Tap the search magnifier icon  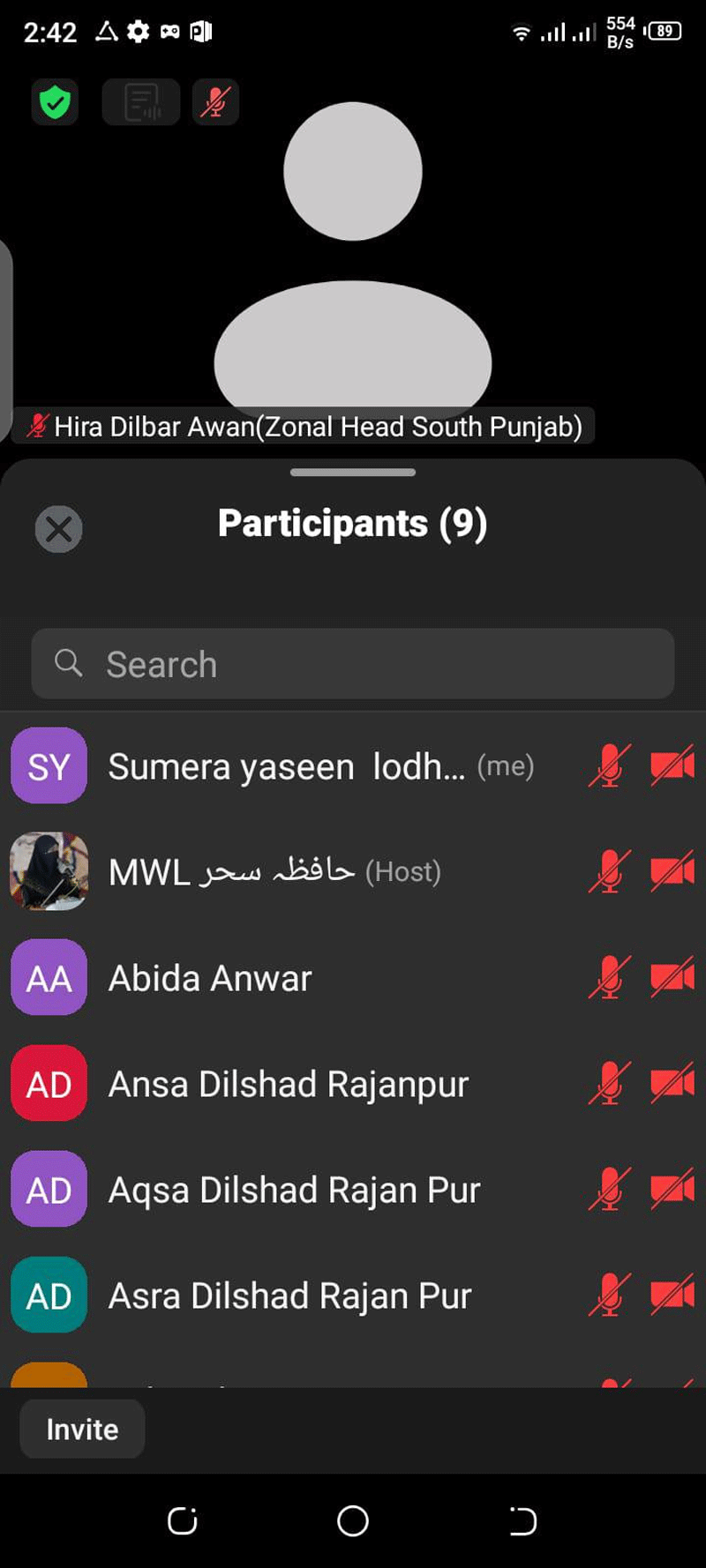click(69, 663)
